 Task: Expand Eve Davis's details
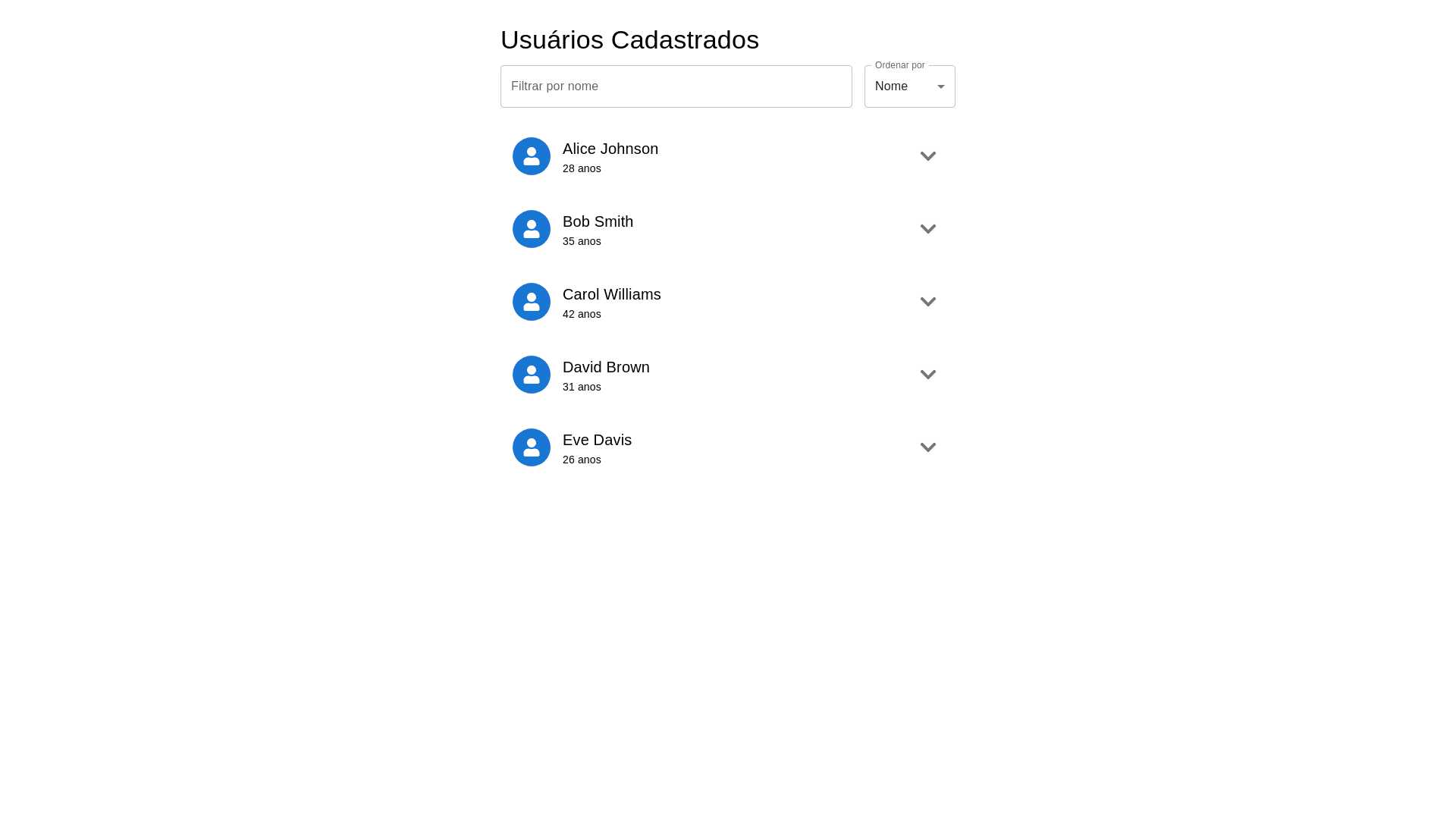(x=927, y=447)
